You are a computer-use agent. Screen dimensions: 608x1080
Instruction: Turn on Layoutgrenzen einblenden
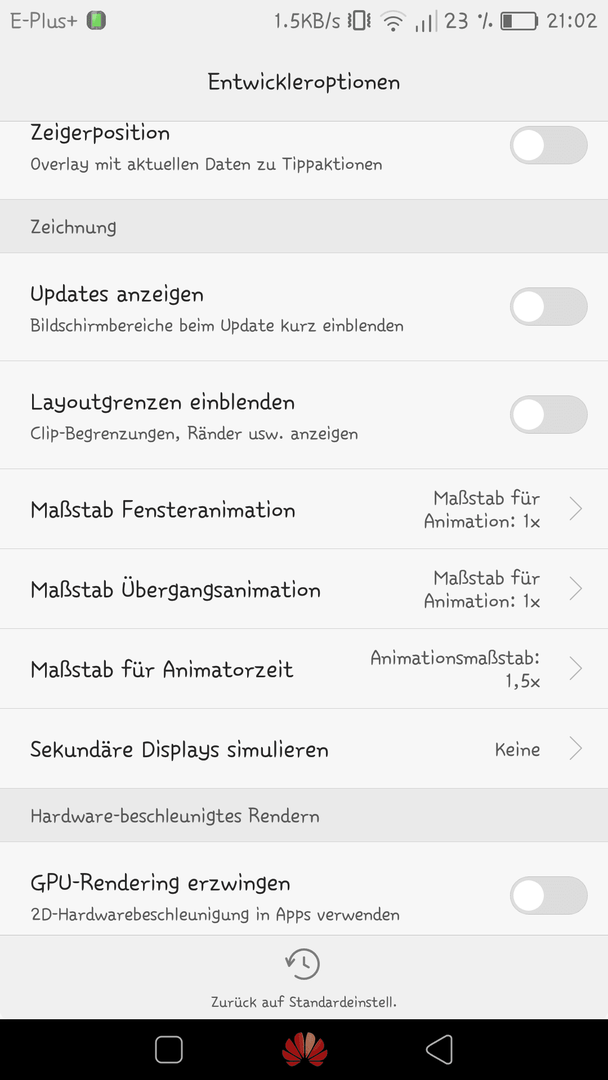click(x=548, y=415)
